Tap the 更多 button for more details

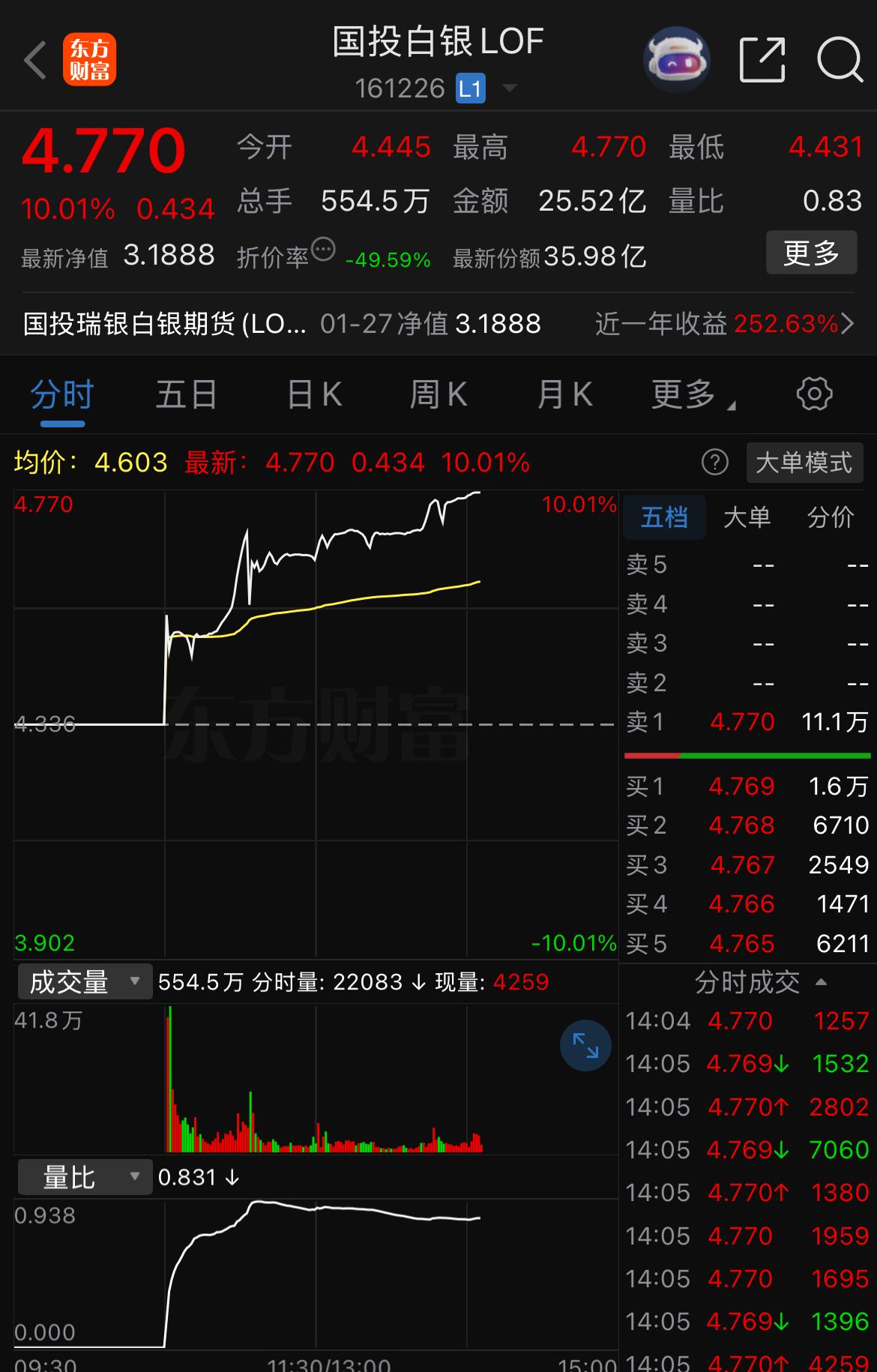click(811, 253)
